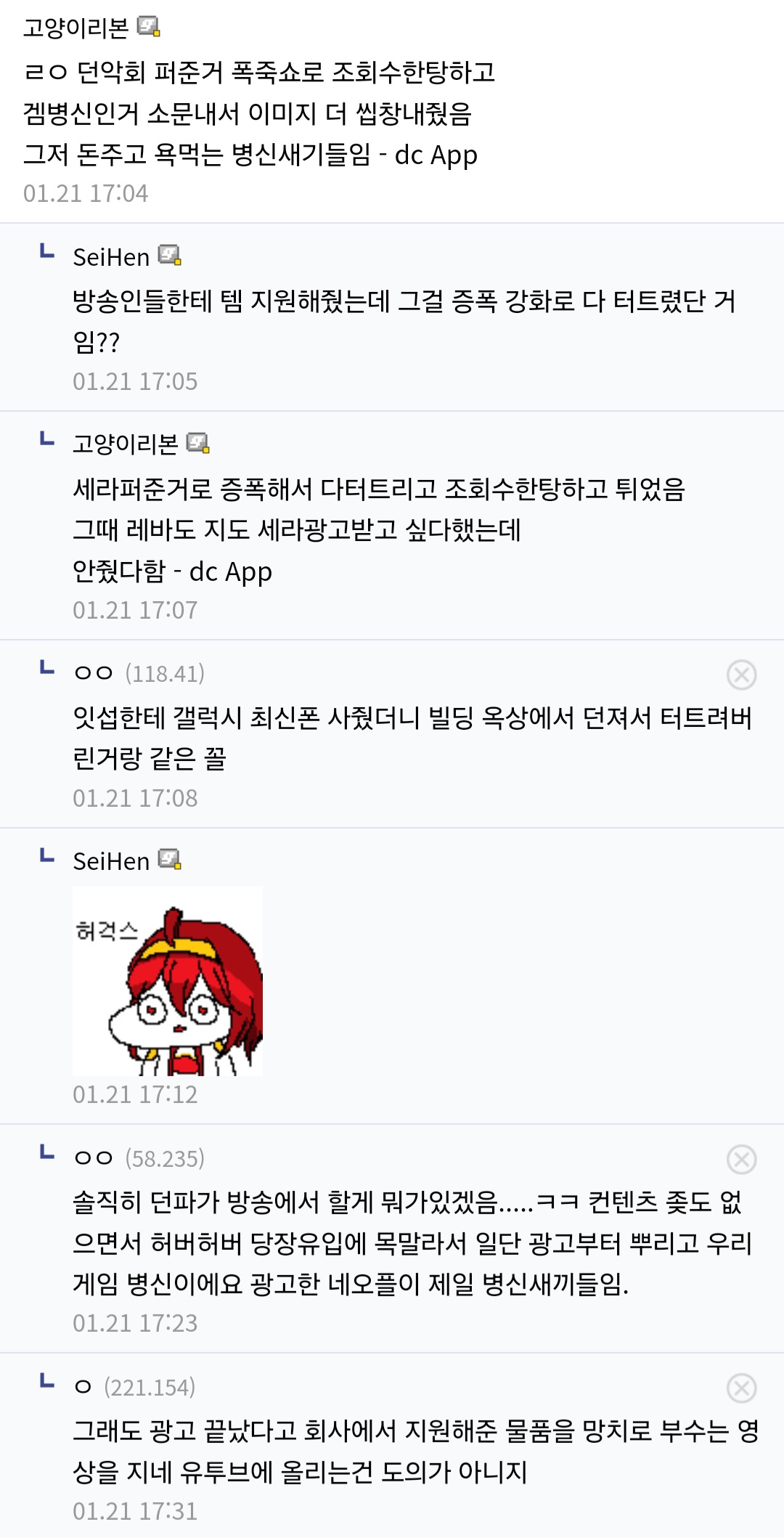Delete the comment by ㅇㅇ (58.235)
784x1538 pixels.
741,1160
